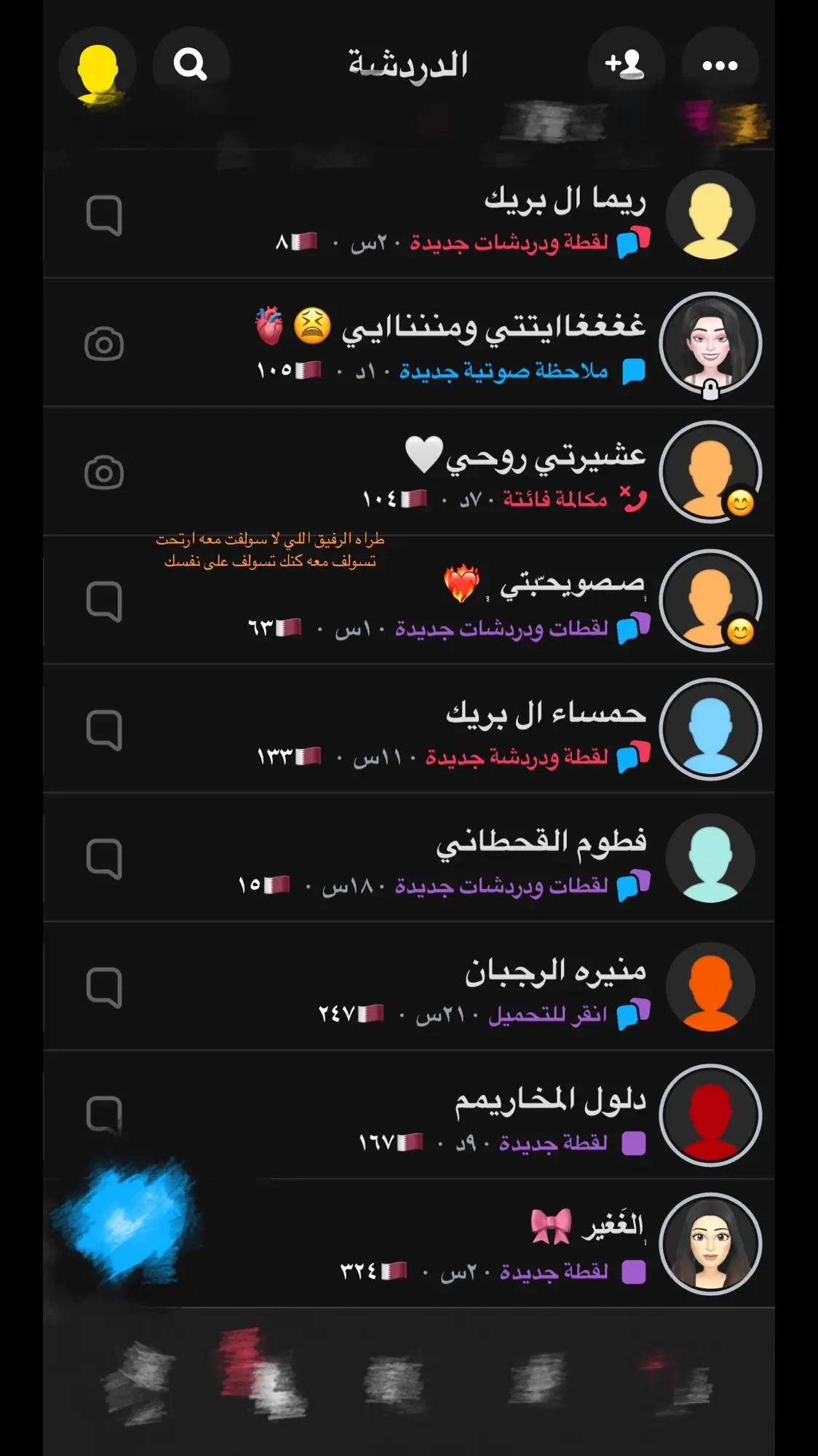The width and height of the screenshot is (818, 1456).
Task: View the story on صصويحبّتي avatar
Action: 710,601
